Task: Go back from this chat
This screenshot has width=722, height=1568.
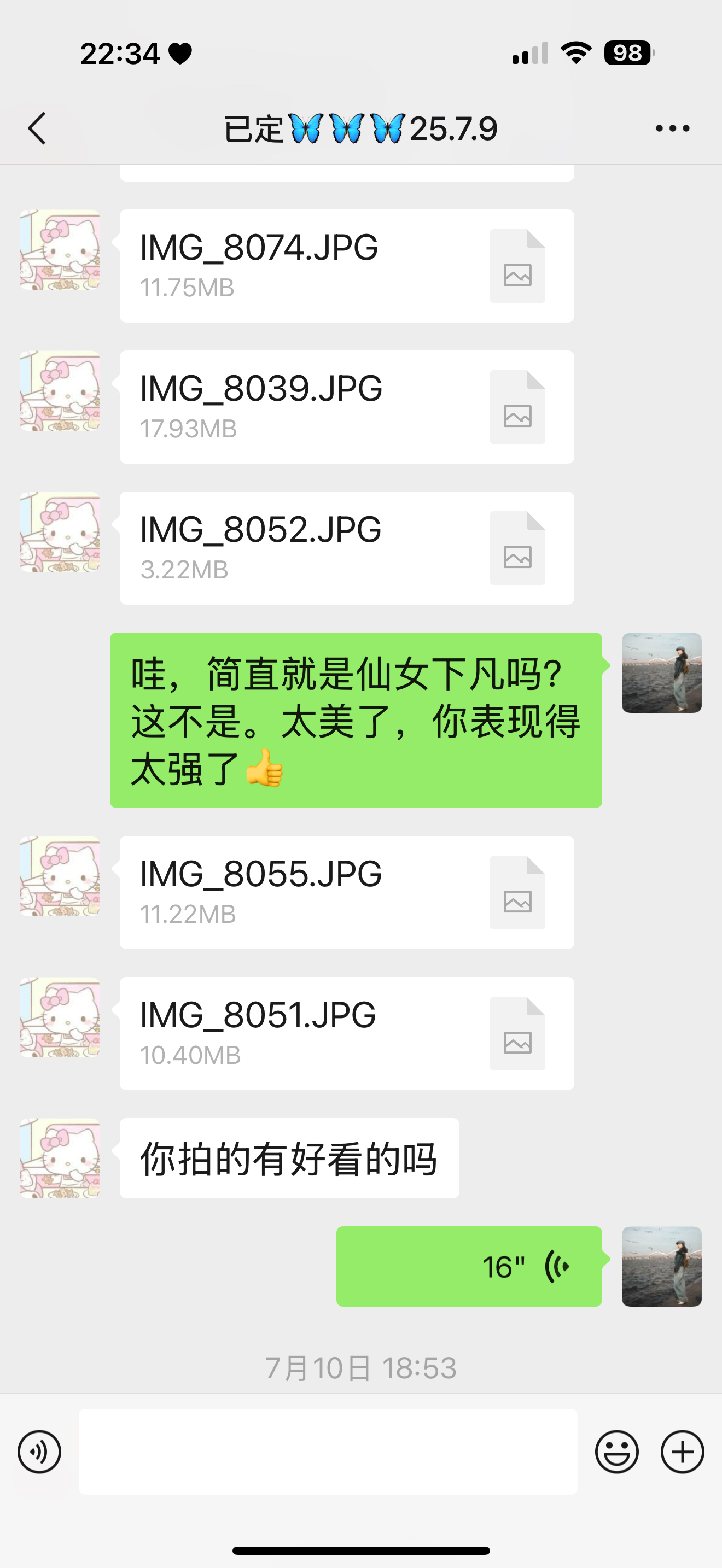Action: click(x=37, y=128)
